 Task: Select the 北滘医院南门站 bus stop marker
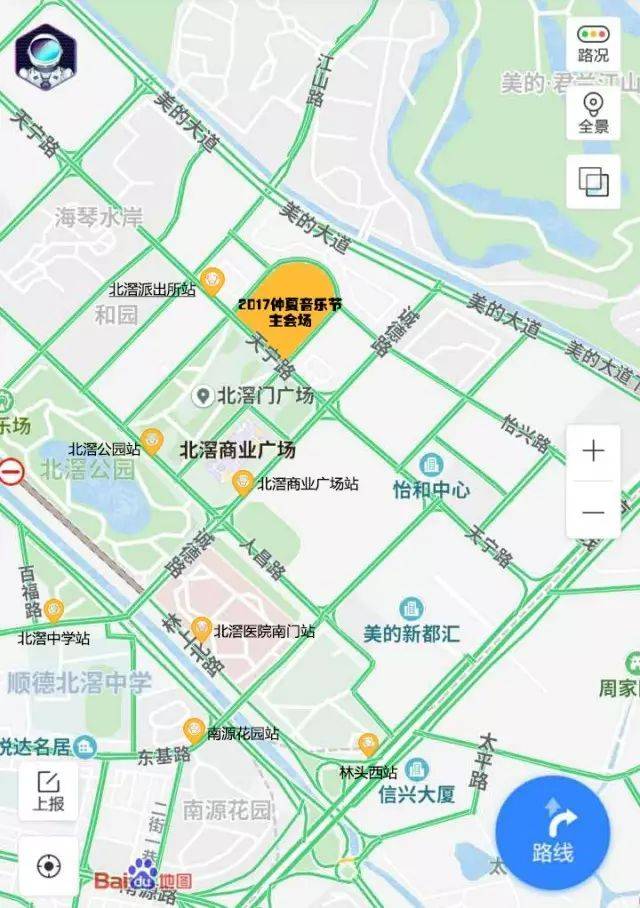coord(201,630)
